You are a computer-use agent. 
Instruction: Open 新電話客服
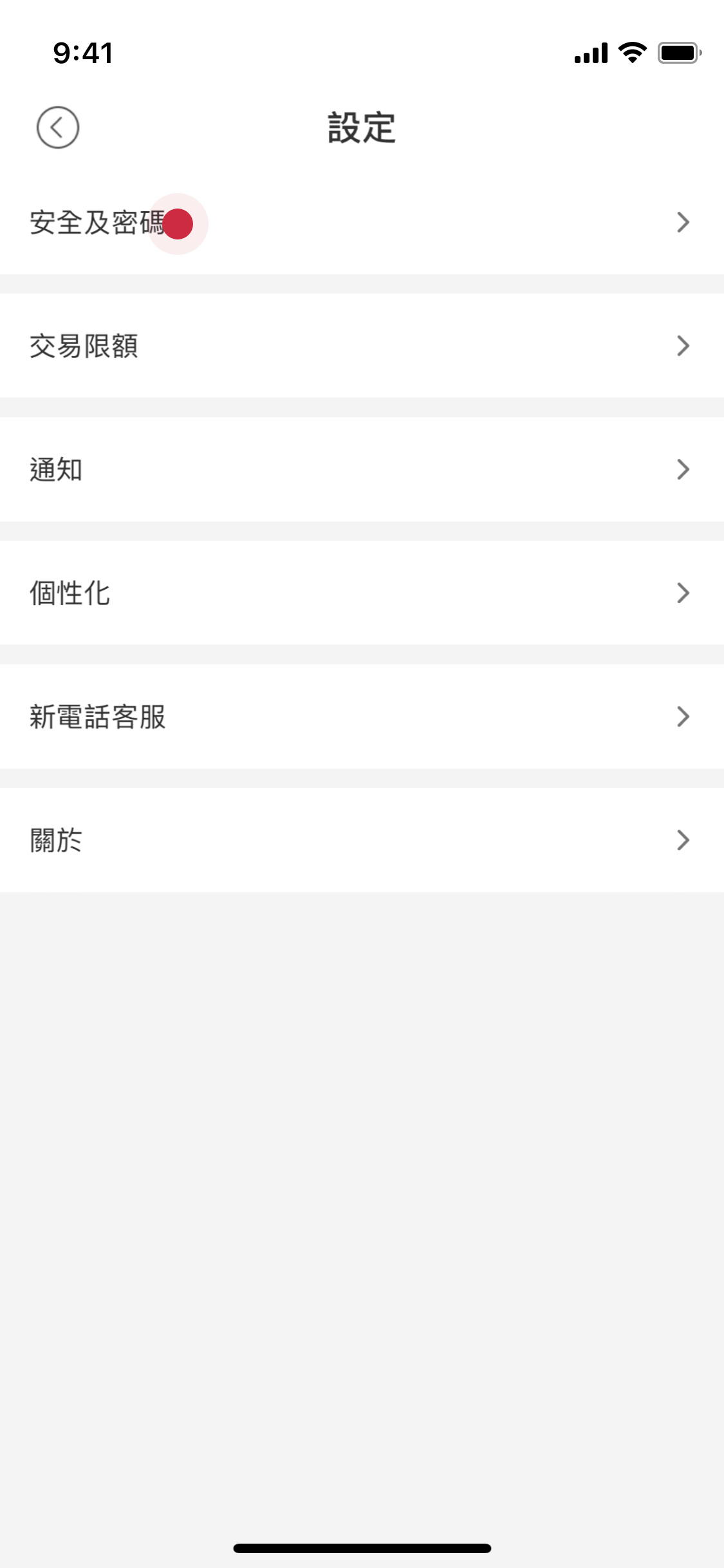point(362,716)
